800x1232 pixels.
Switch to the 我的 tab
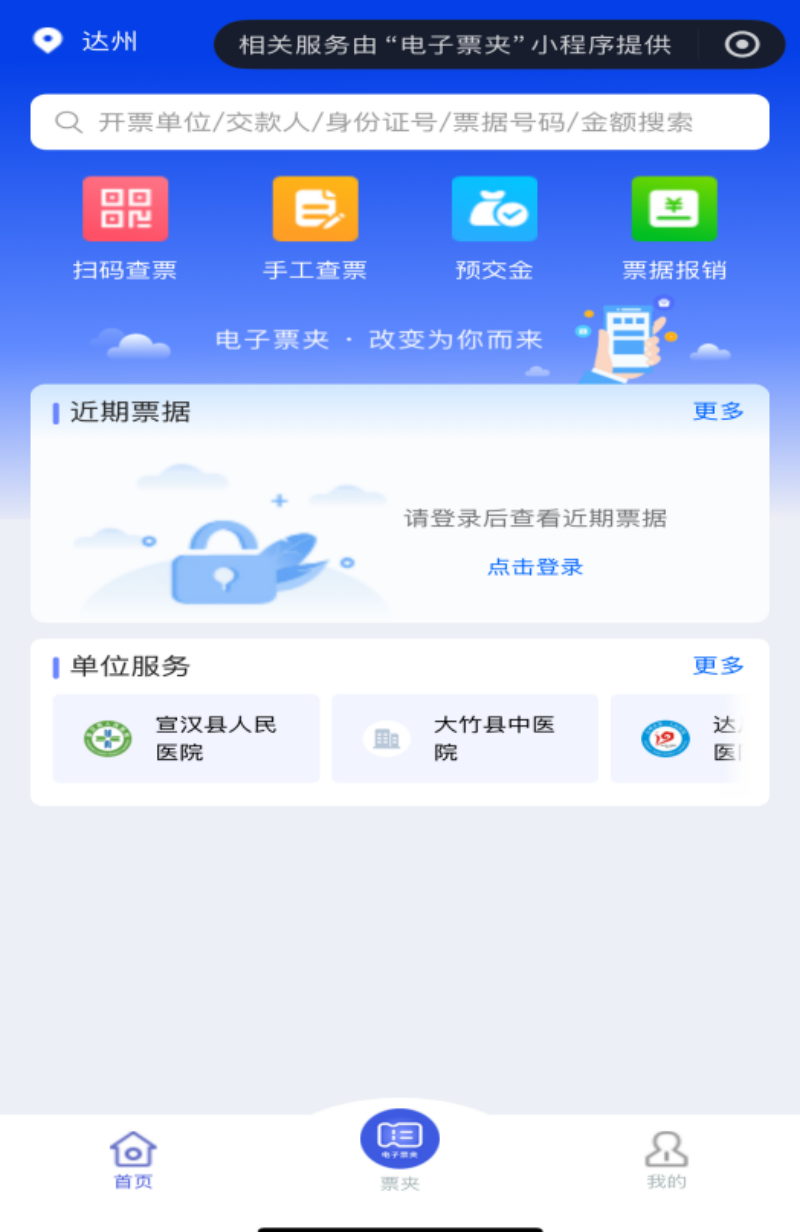tap(666, 1160)
